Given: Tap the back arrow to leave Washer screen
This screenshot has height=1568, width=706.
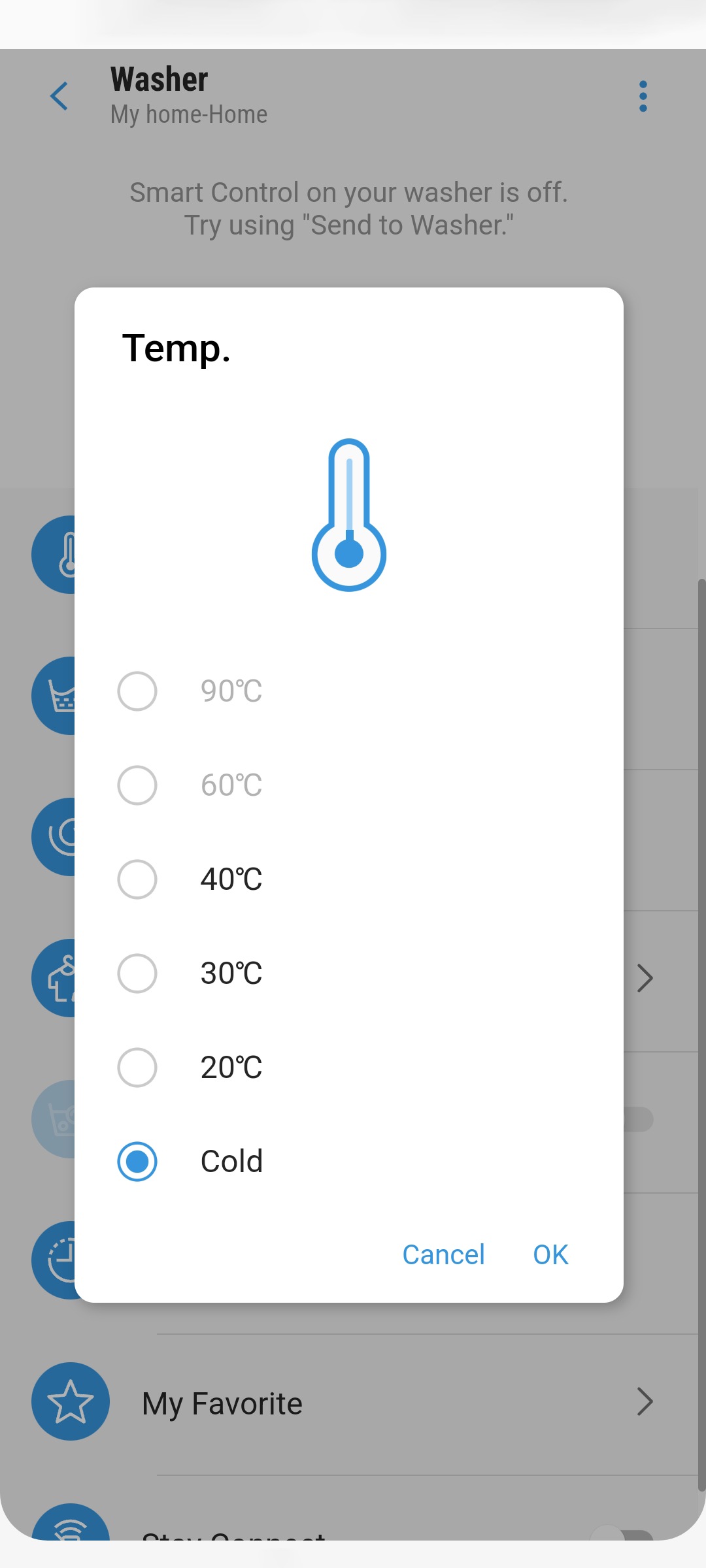Looking at the screenshot, I should pos(59,96).
